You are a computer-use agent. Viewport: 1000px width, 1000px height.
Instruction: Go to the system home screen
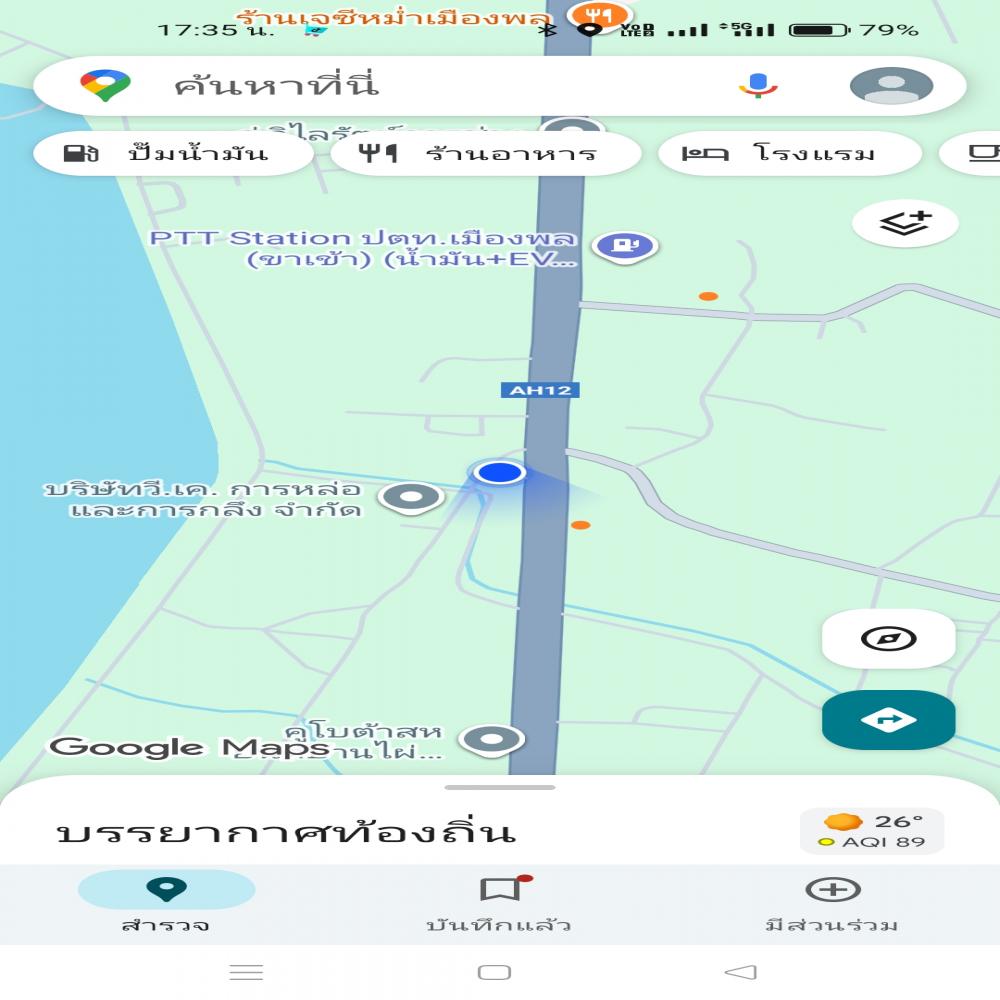(x=494, y=972)
